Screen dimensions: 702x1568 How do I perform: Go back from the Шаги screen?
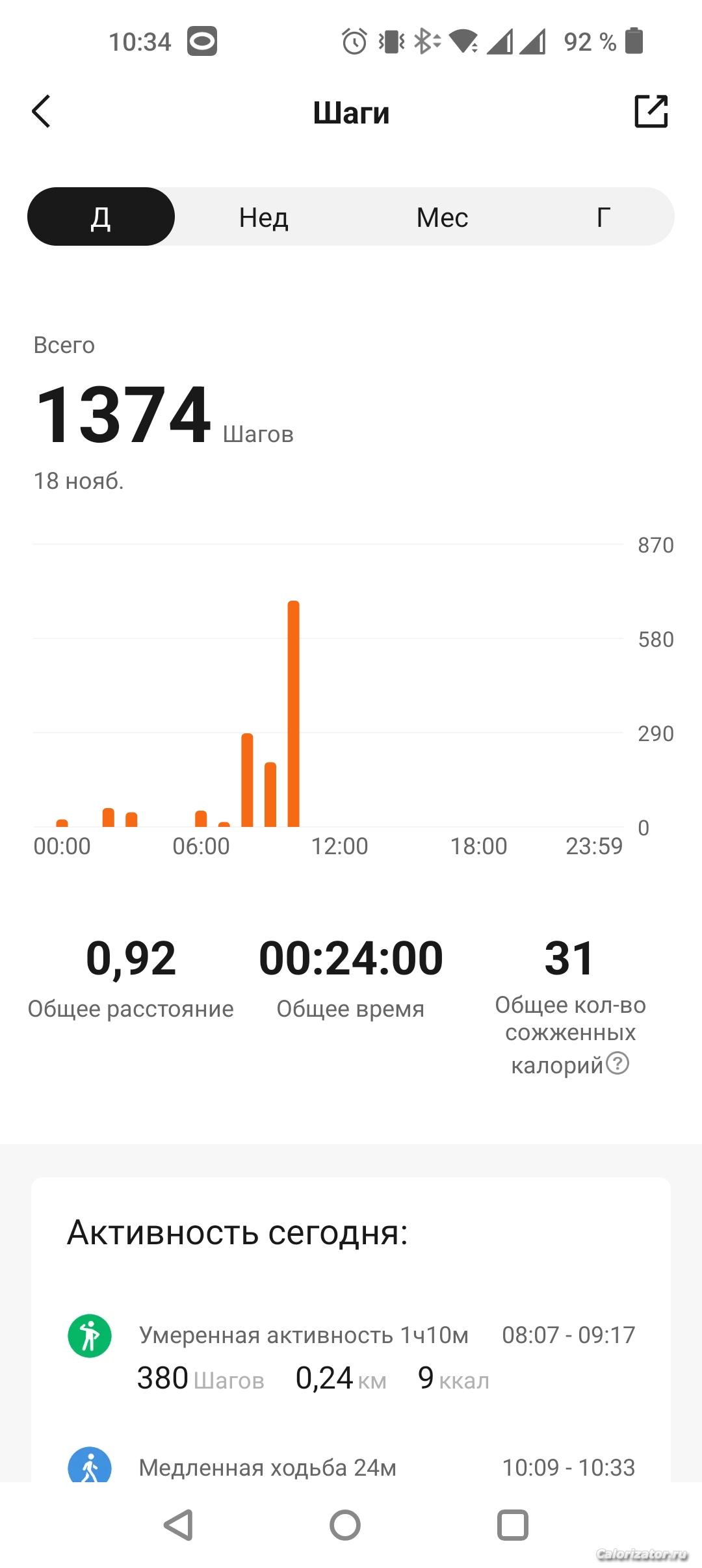42,112
